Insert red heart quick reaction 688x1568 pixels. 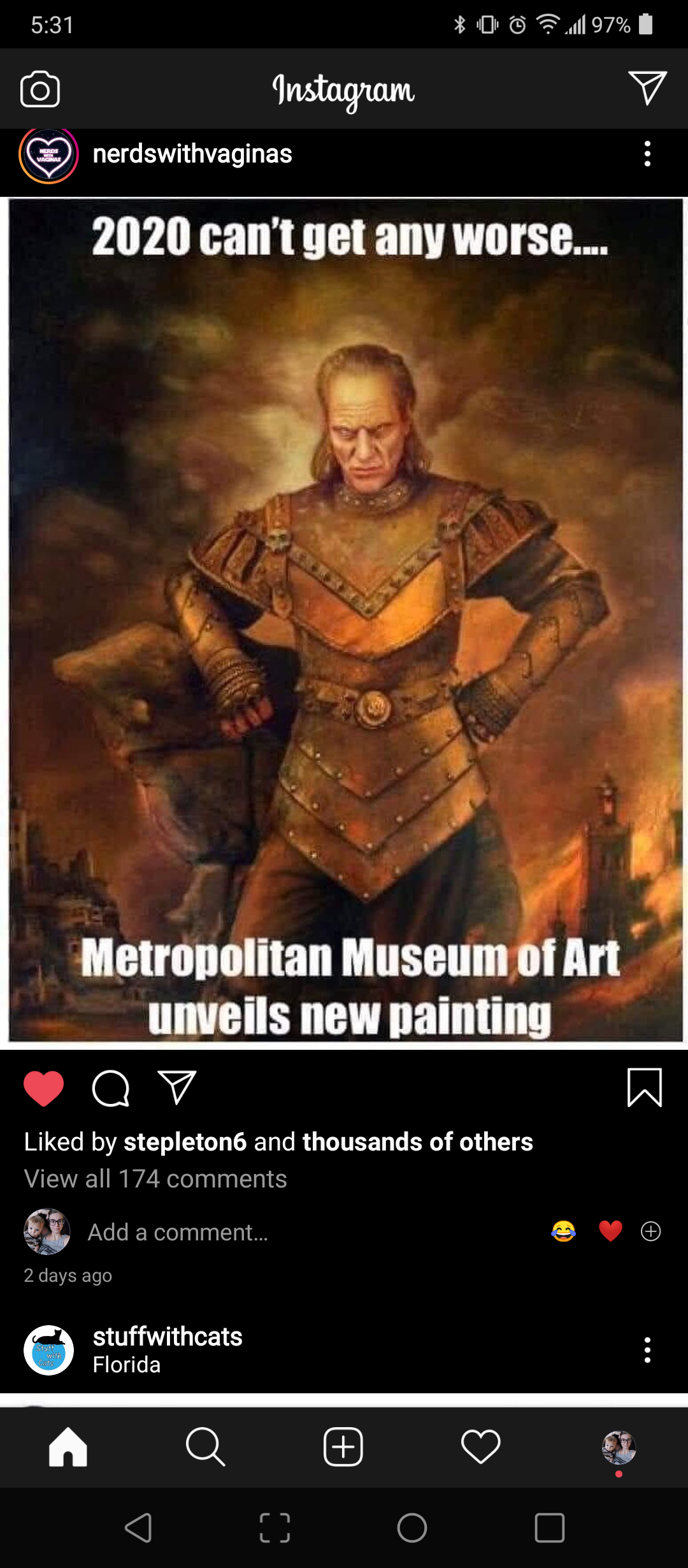[x=610, y=1231]
